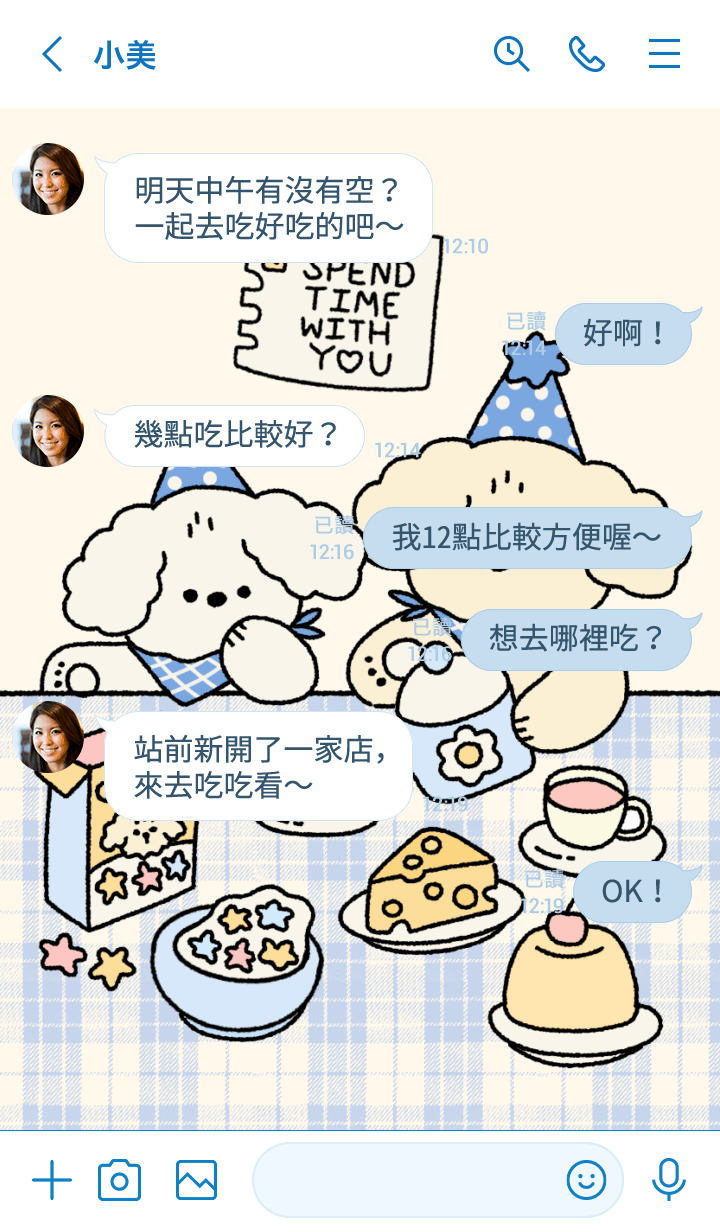Image resolution: width=720 pixels, height=1232 pixels.
Task: Record a voice message with the microphone
Action: [x=668, y=1181]
